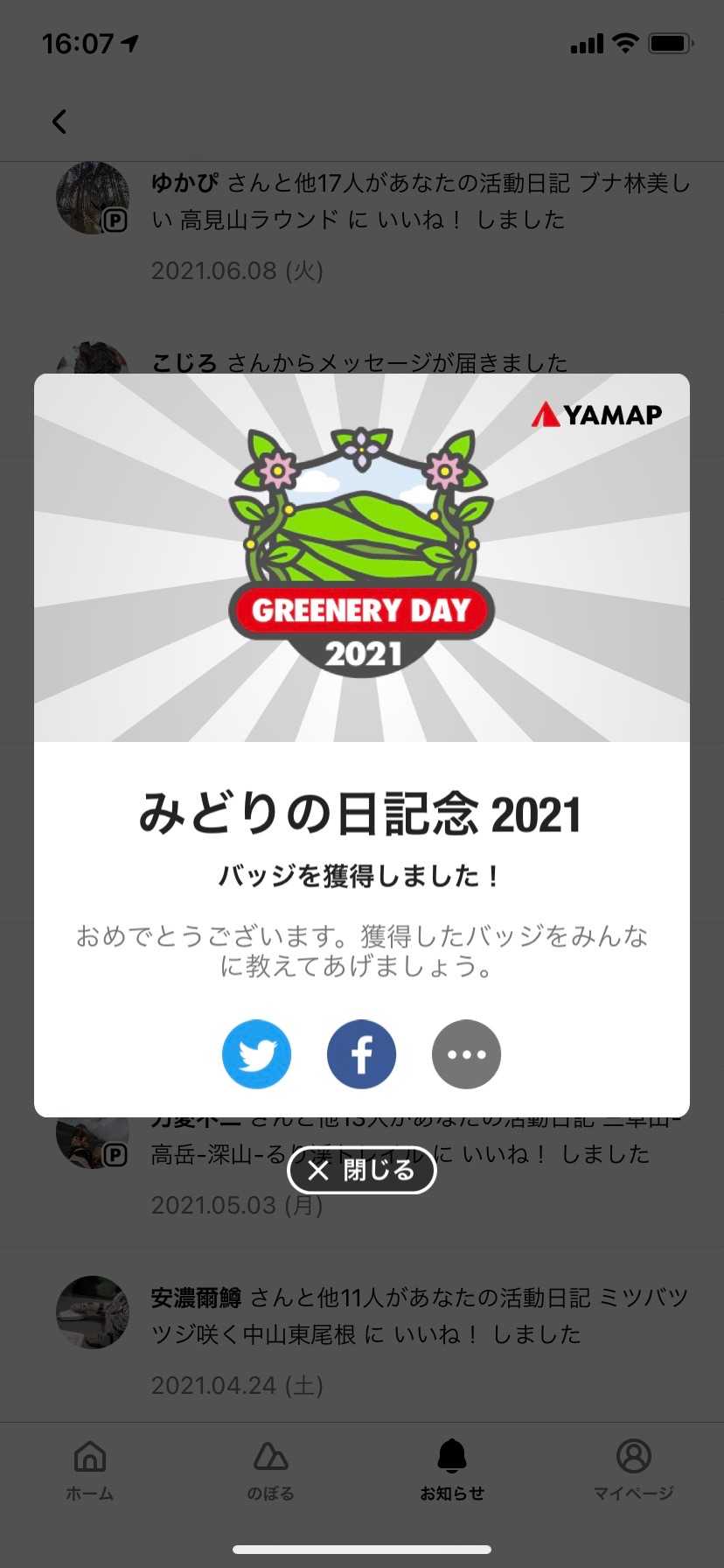
Task: Close the badge dialog with 閉じる
Action: [361, 1170]
